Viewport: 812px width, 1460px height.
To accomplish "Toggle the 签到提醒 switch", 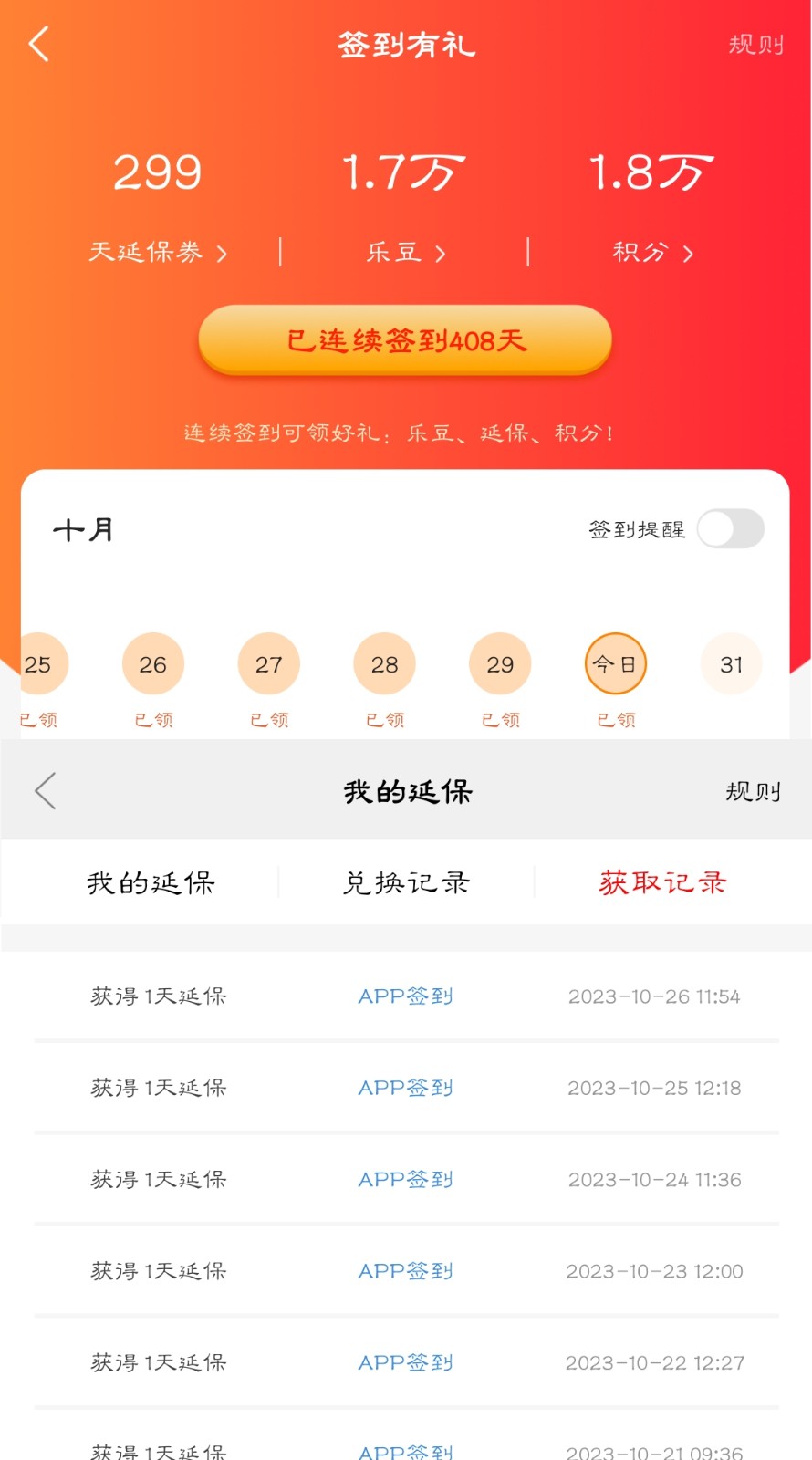I will tap(730, 529).
